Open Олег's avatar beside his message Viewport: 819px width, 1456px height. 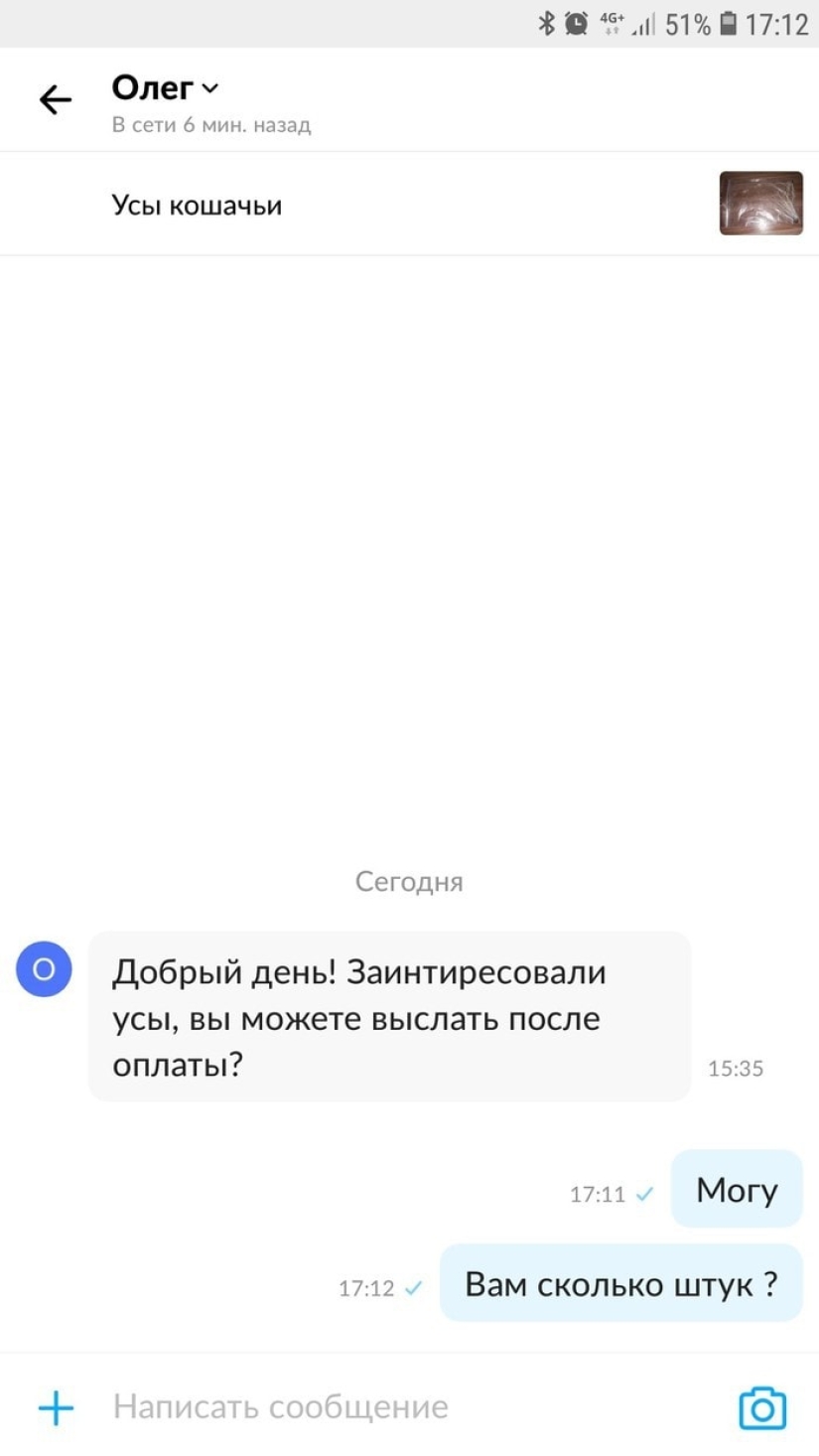pyautogui.click(x=44, y=969)
